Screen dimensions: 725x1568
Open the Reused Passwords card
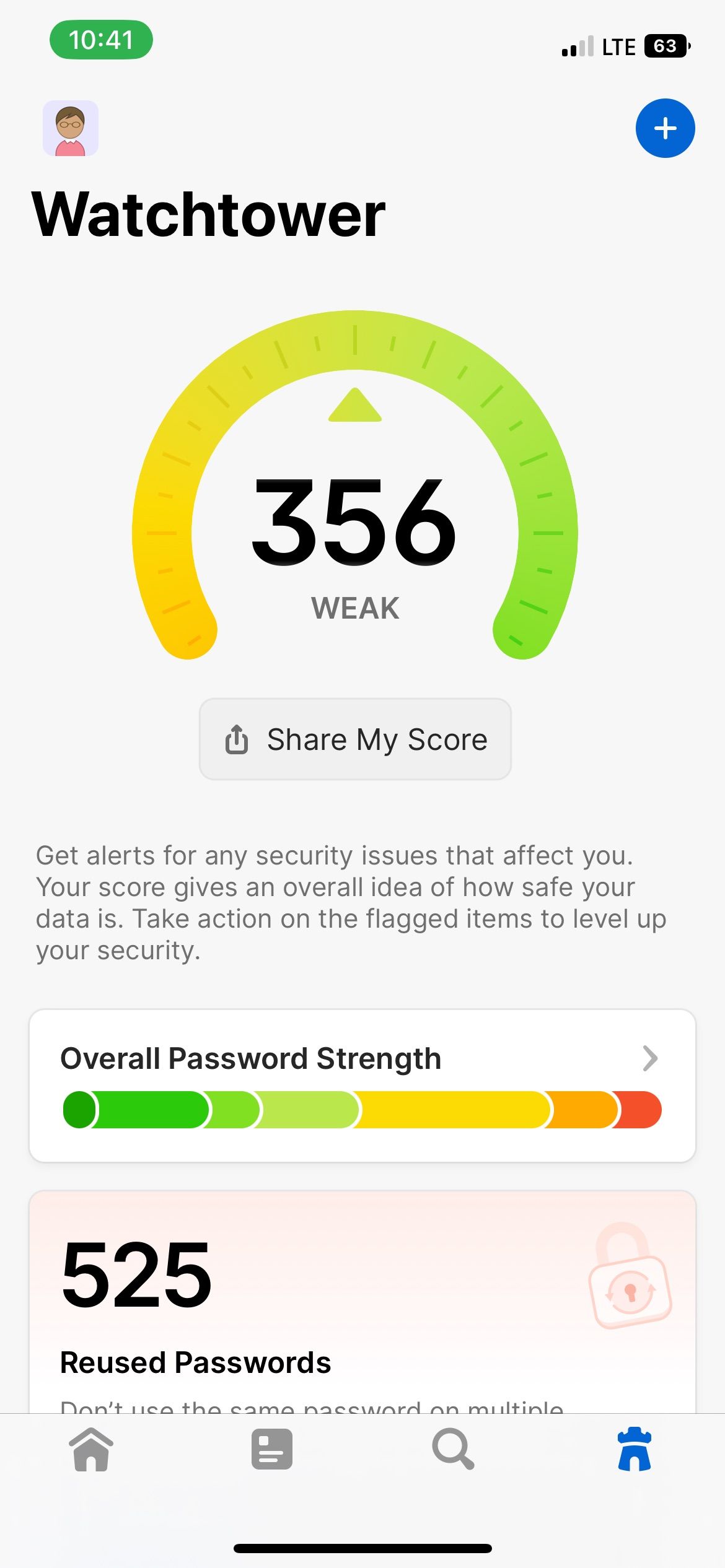[x=362, y=1302]
